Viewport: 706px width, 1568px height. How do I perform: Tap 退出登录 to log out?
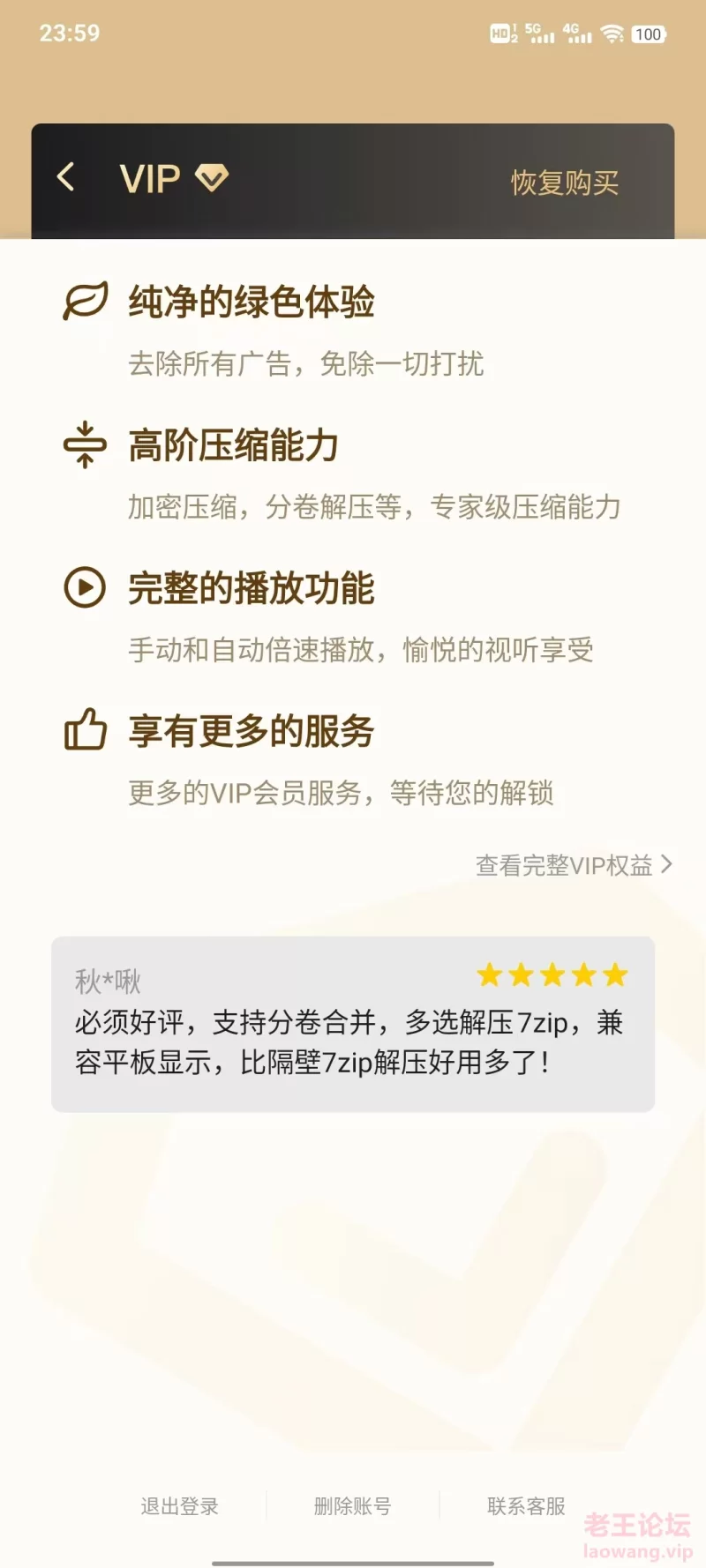point(179,1506)
